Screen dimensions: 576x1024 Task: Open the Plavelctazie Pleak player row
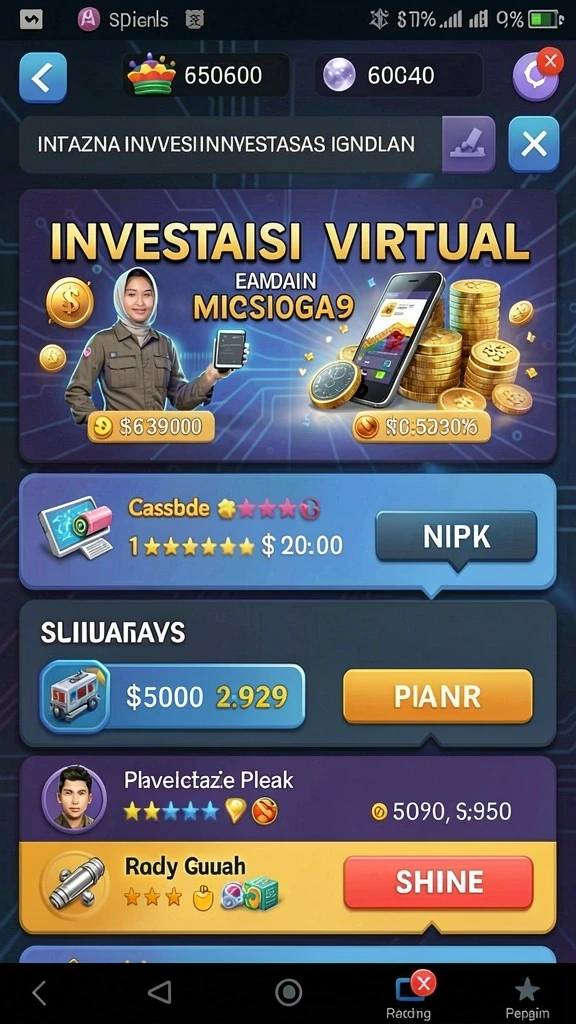[x=288, y=800]
